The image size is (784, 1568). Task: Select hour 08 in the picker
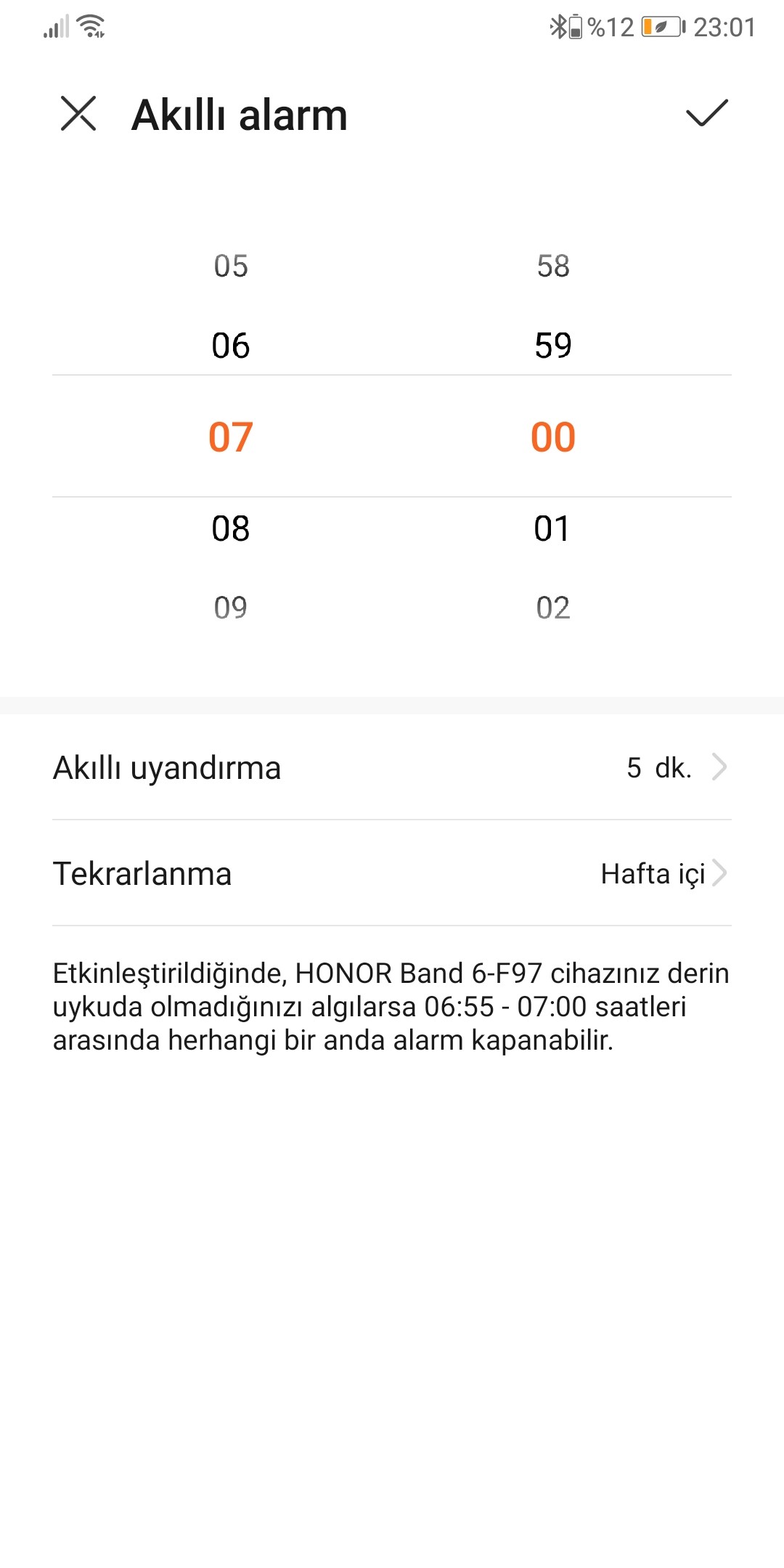click(x=231, y=528)
